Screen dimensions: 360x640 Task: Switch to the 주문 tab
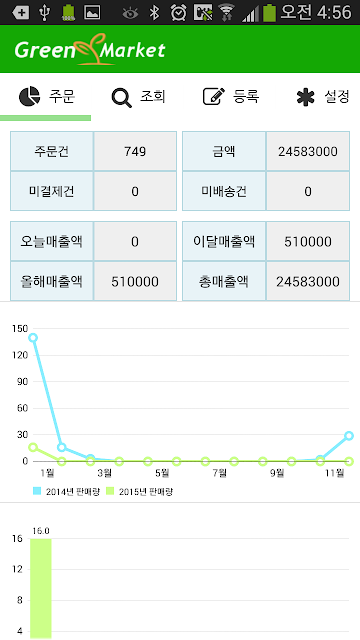coord(45,97)
